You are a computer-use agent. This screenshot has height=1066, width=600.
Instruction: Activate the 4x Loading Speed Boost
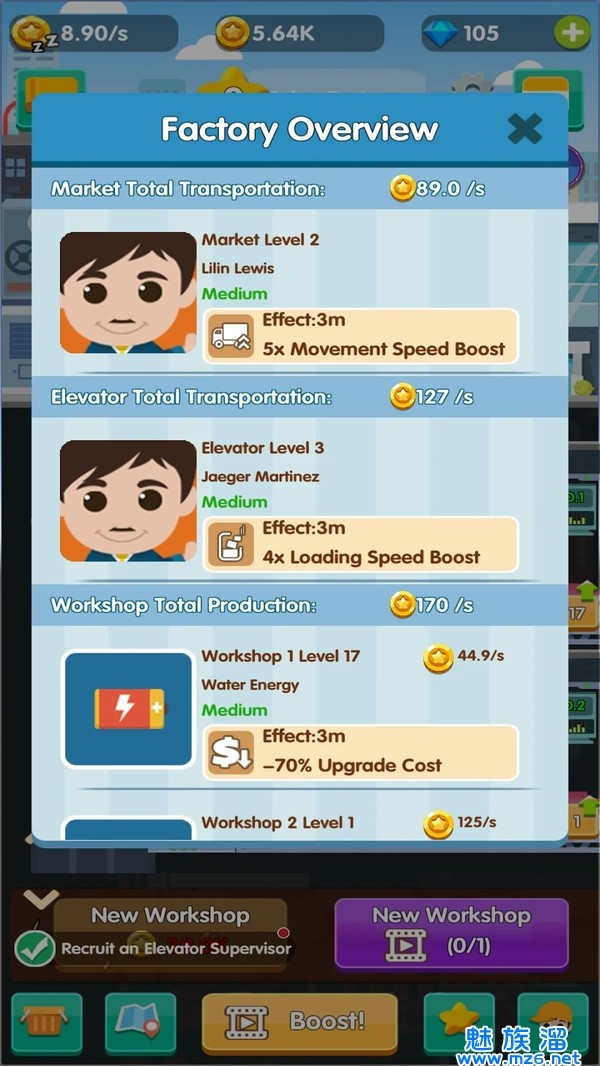pos(361,544)
